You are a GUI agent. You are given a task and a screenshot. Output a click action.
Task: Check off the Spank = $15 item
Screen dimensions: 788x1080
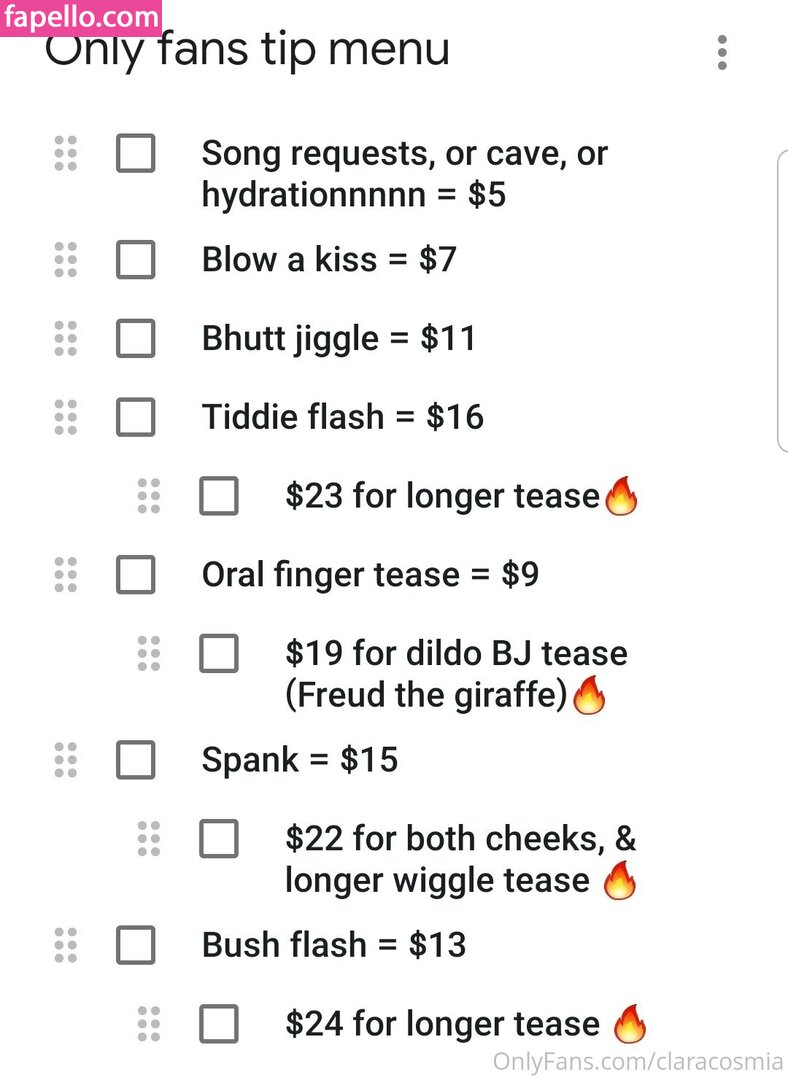tap(136, 760)
